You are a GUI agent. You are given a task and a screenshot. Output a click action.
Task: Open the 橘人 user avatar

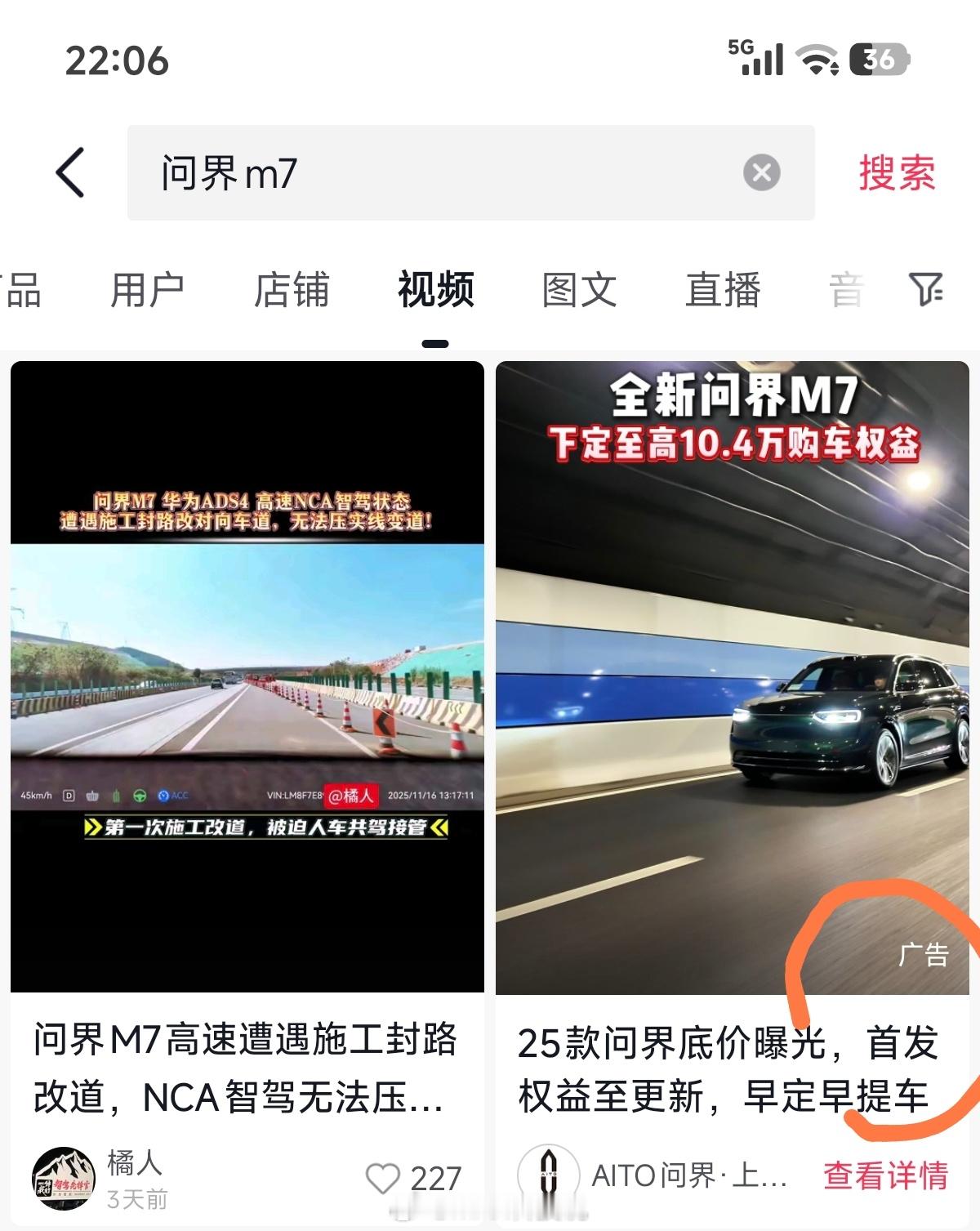(65, 1180)
